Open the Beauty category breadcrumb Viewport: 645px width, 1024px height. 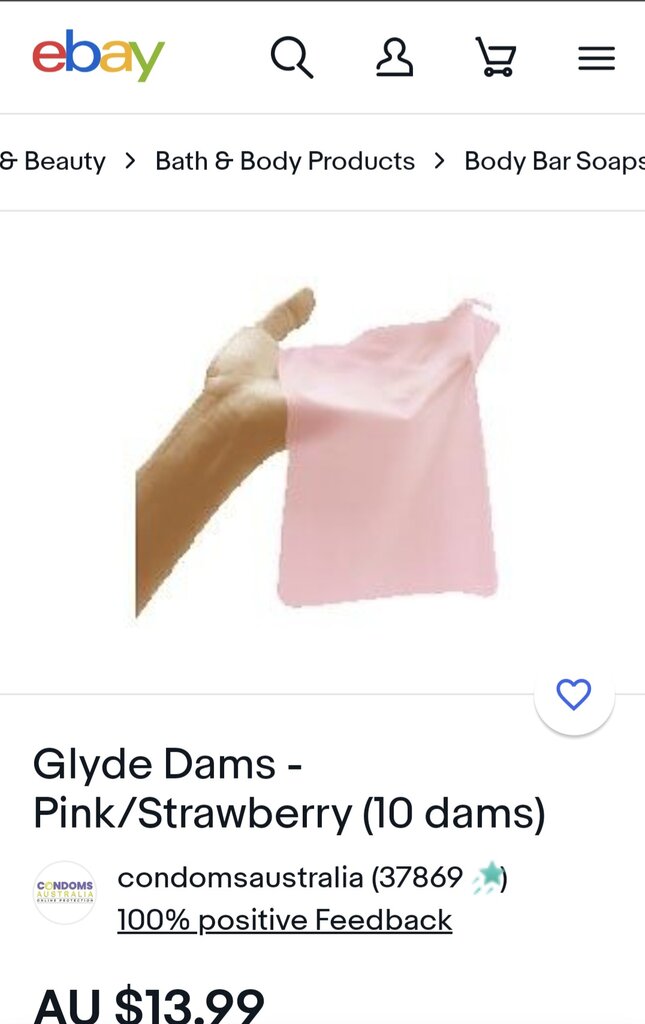[x=55, y=161]
